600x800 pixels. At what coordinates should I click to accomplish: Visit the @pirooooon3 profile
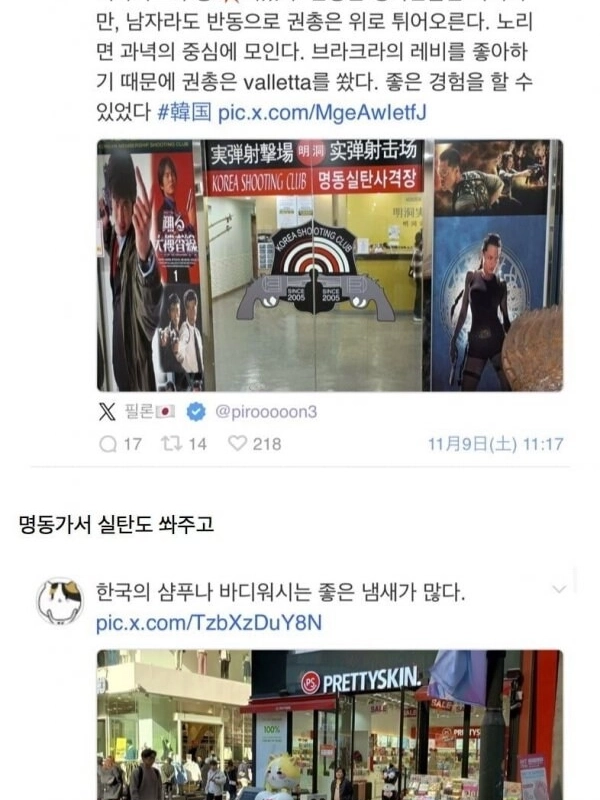[x=263, y=411]
